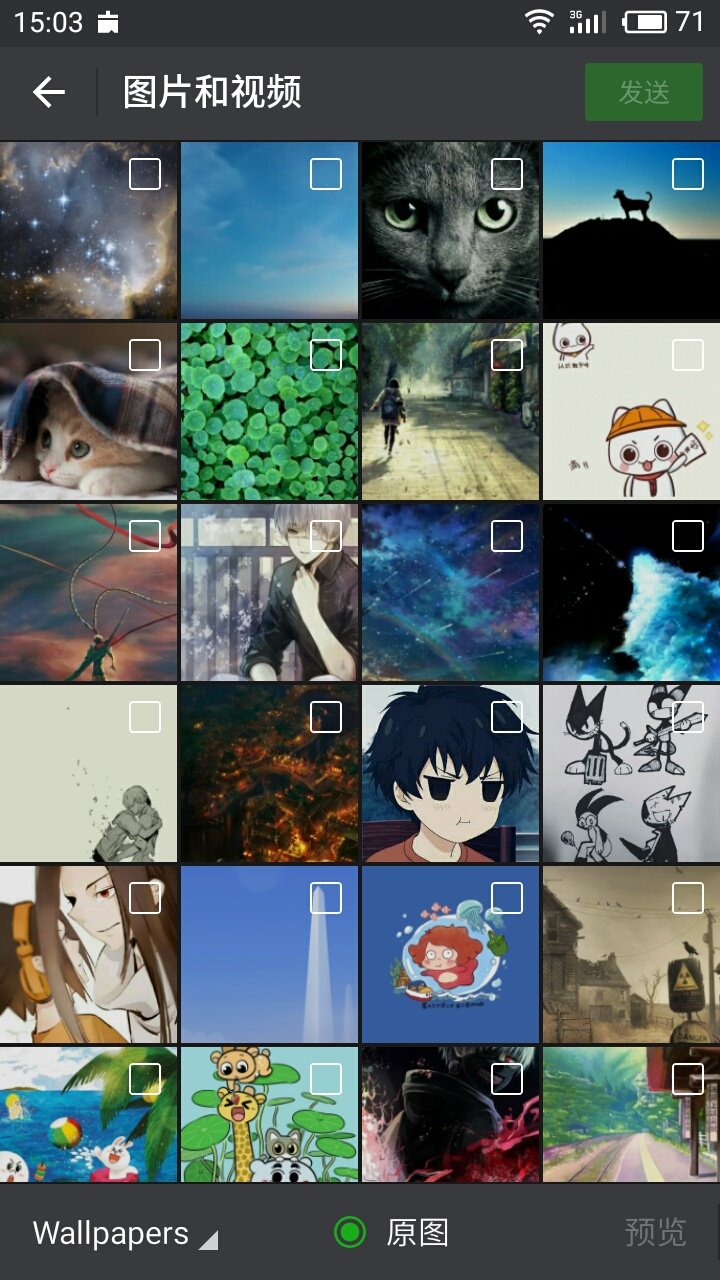Viewport: 720px width, 1280px height.
Task: Go back using the arrow icon
Action: 49,93
